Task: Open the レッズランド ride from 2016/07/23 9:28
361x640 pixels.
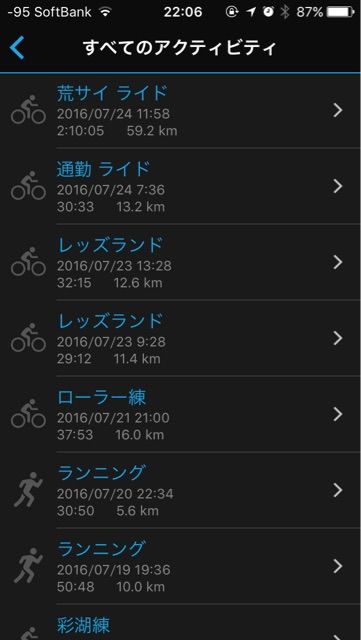Action: click(x=180, y=338)
